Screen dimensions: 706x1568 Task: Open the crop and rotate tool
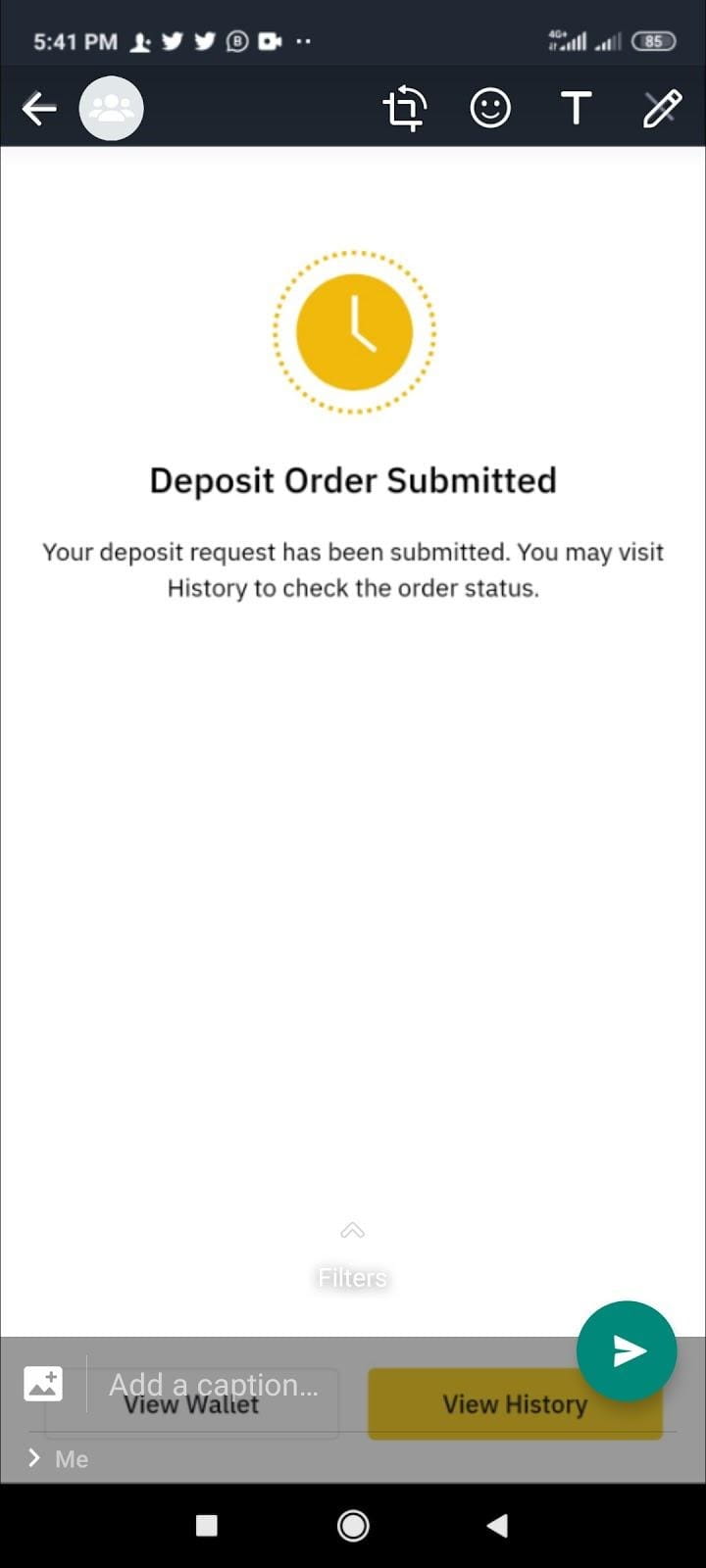click(404, 109)
